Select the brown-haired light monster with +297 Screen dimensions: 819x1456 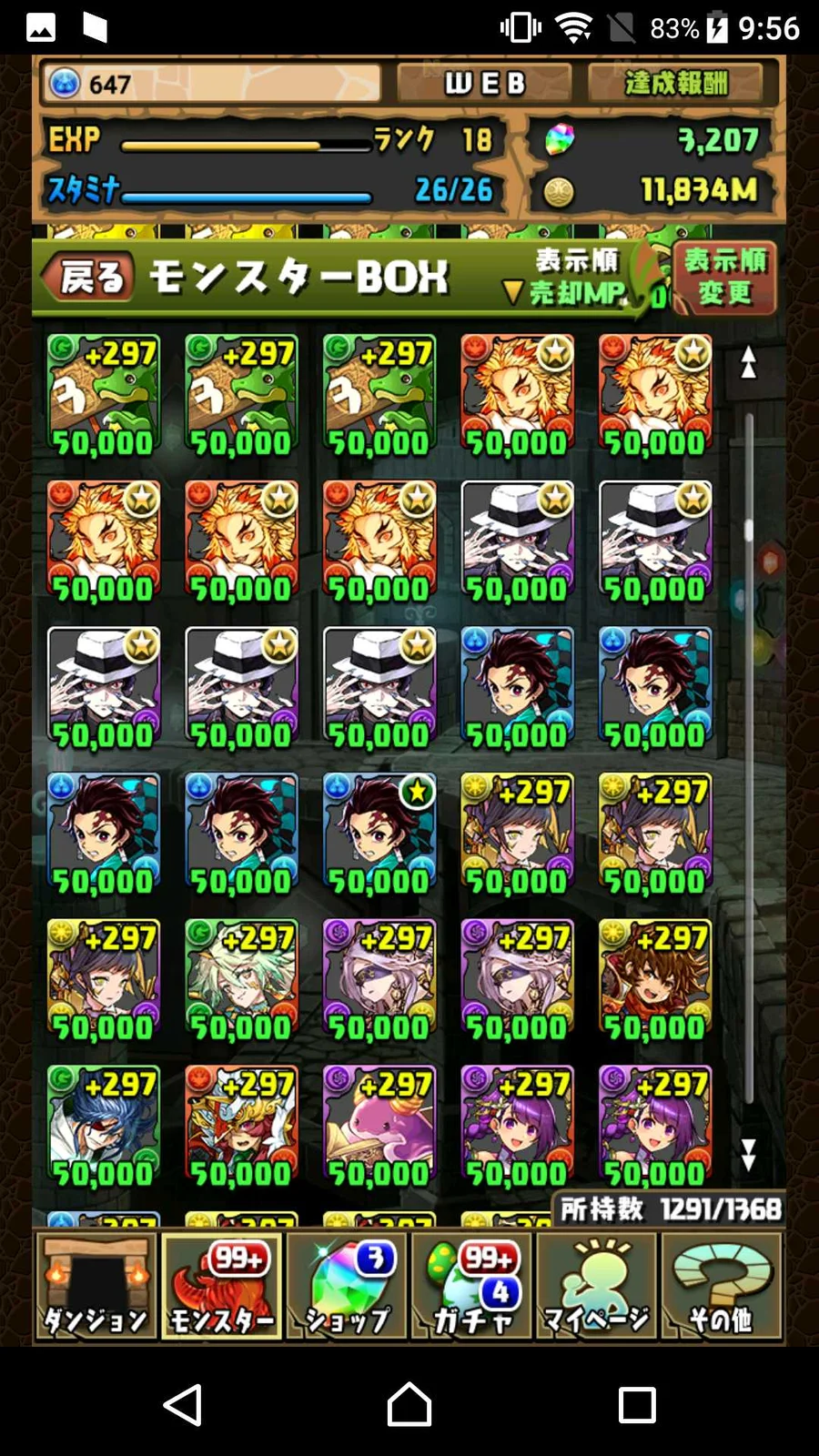[x=655, y=979]
